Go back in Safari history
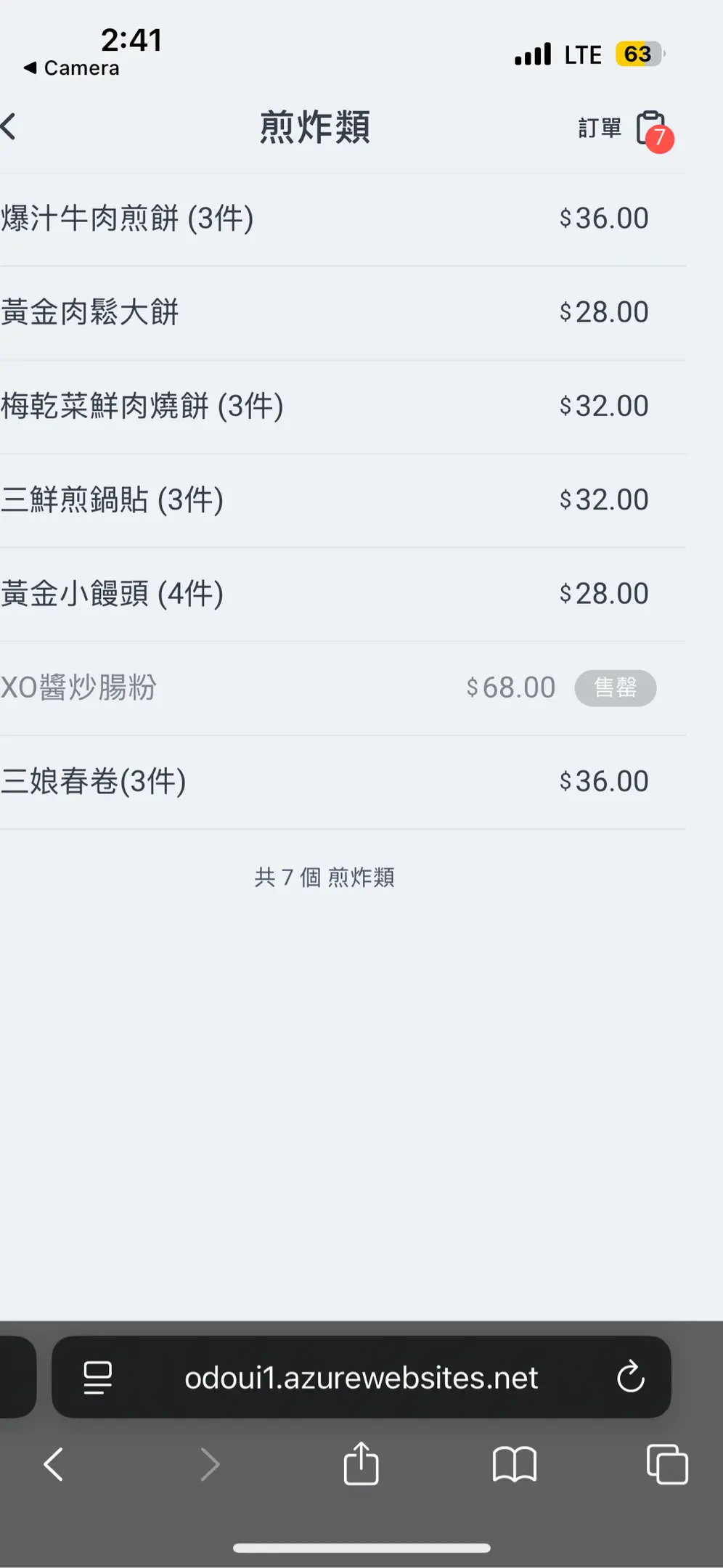The width and height of the screenshot is (723, 1568). tap(54, 1464)
